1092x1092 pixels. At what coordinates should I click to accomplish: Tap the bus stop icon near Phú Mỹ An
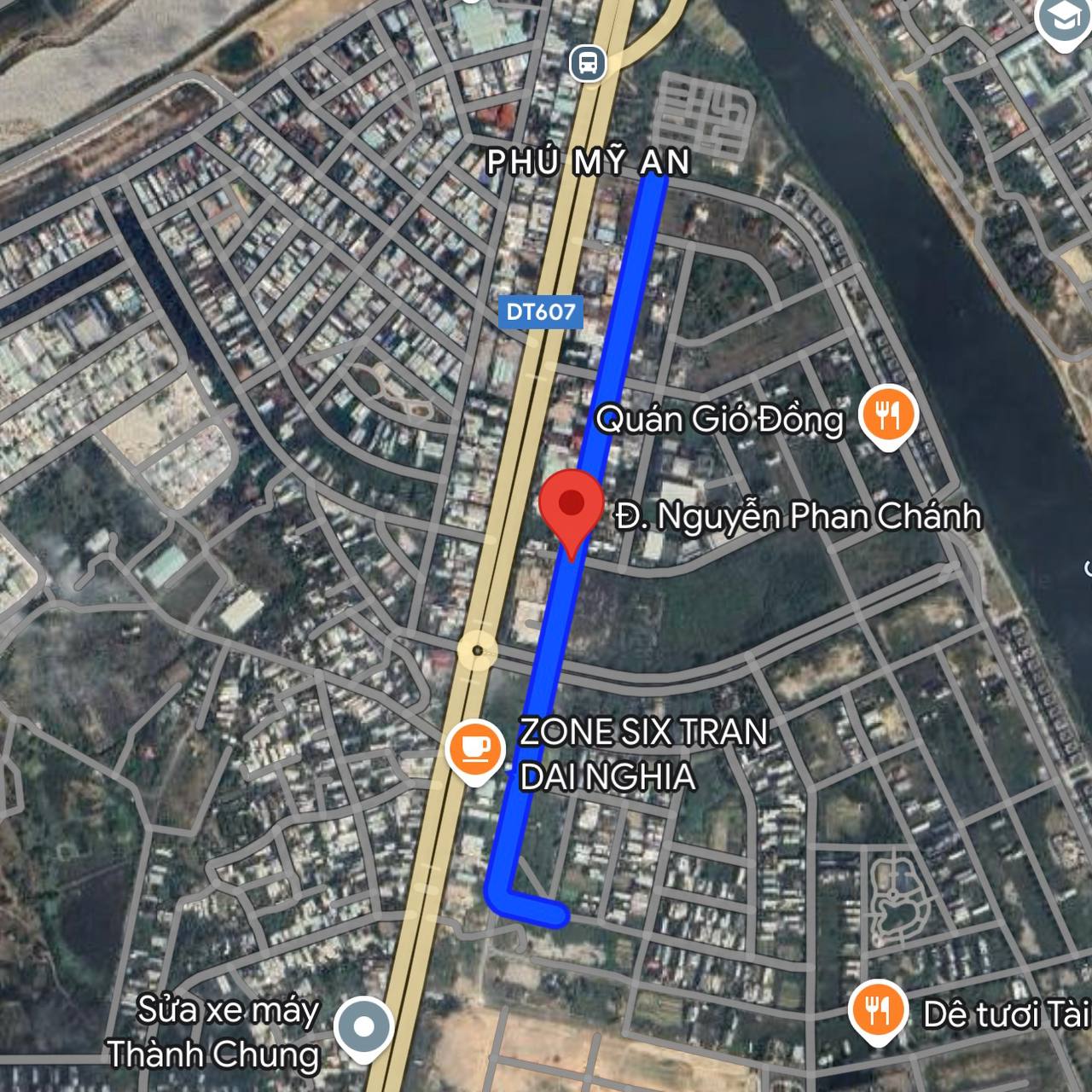(588, 62)
